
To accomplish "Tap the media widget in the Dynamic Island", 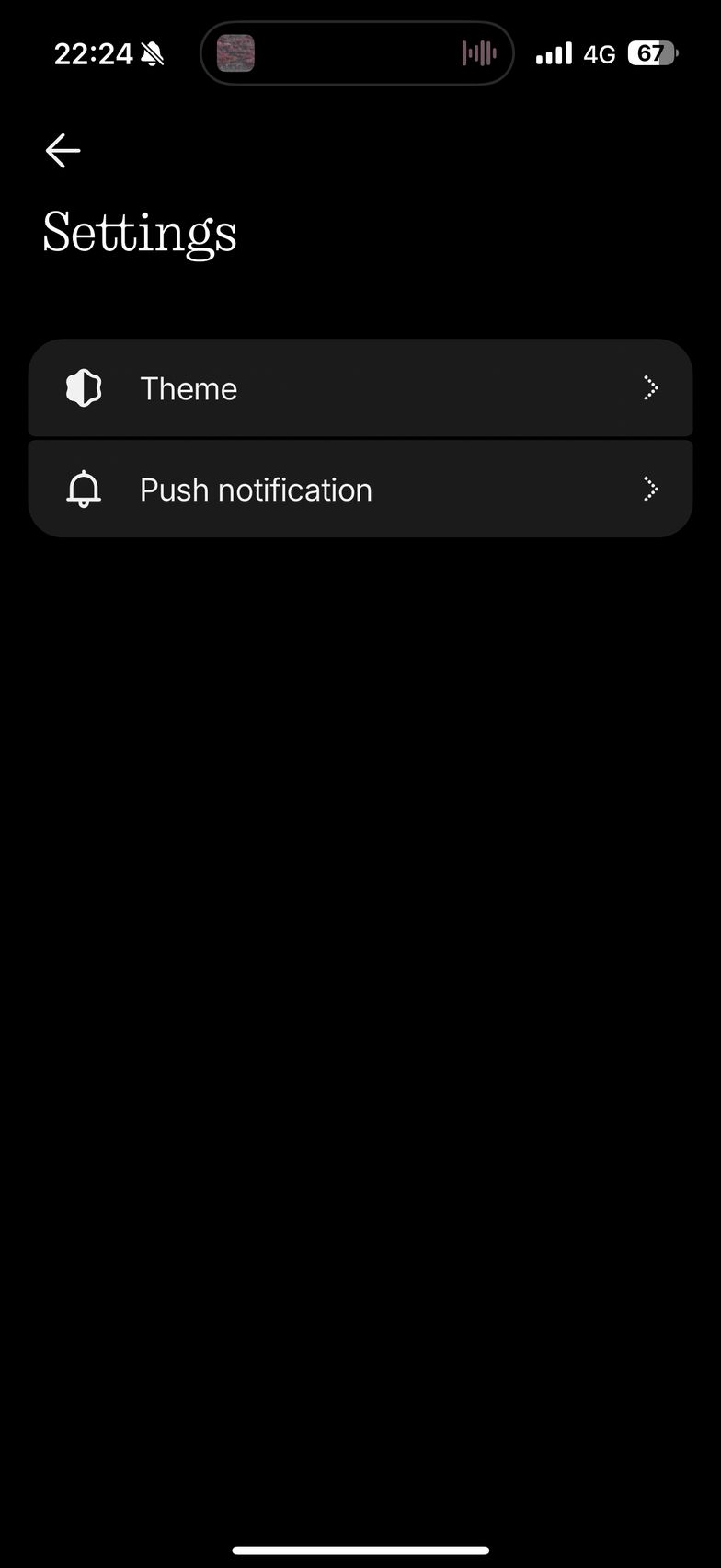I will point(357,53).
